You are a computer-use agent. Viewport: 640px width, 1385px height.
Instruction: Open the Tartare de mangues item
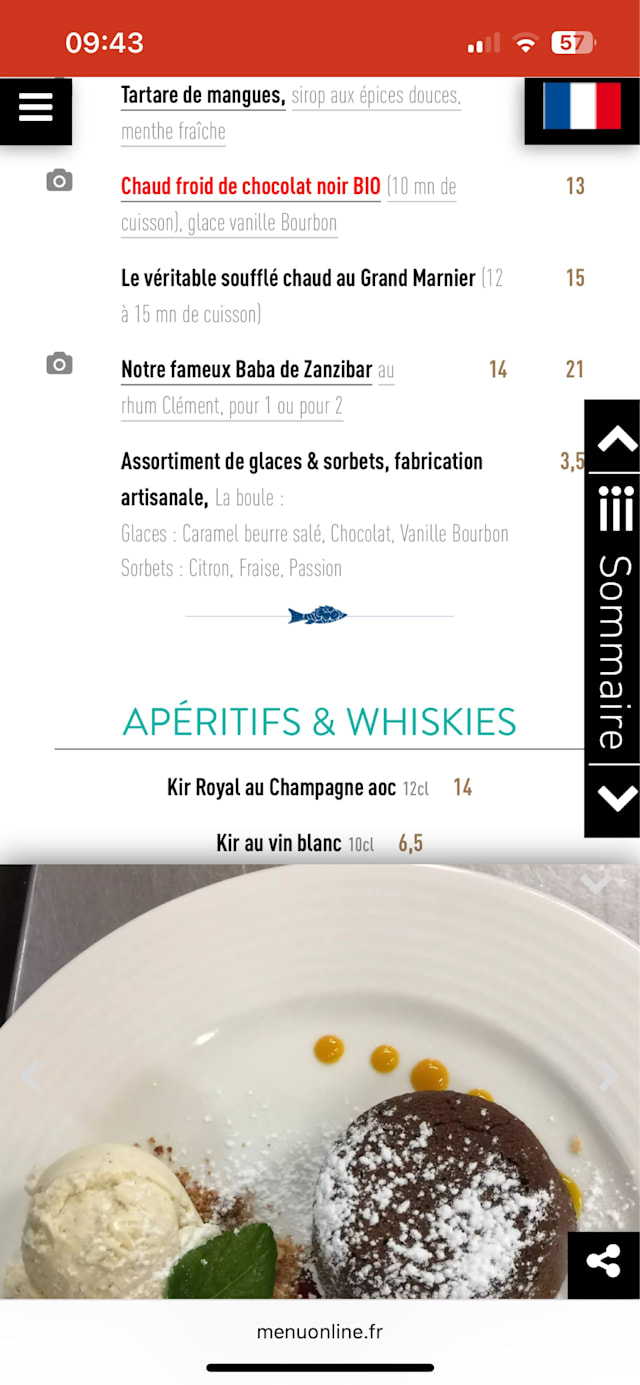tap(203, 96)
